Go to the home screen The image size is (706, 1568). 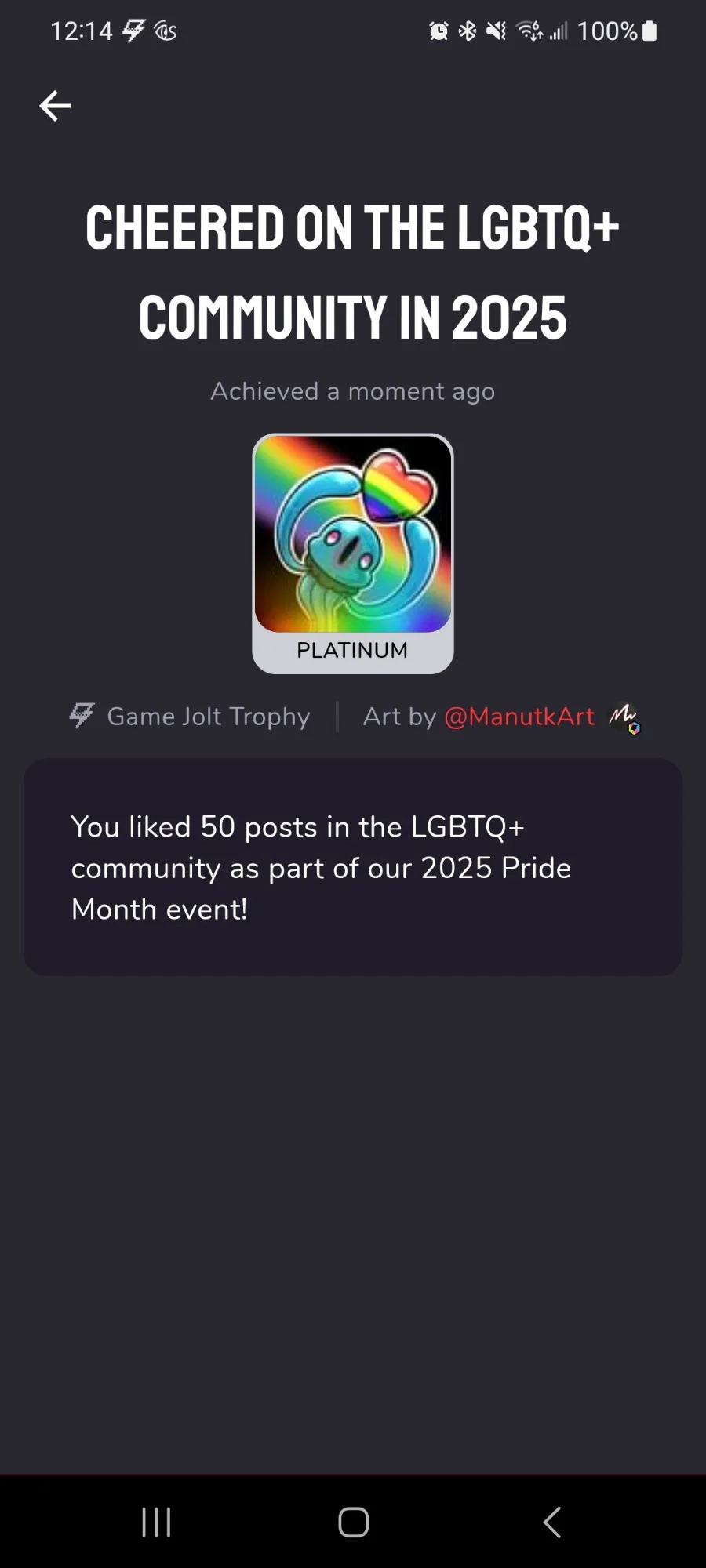(x=353, y=1523)
